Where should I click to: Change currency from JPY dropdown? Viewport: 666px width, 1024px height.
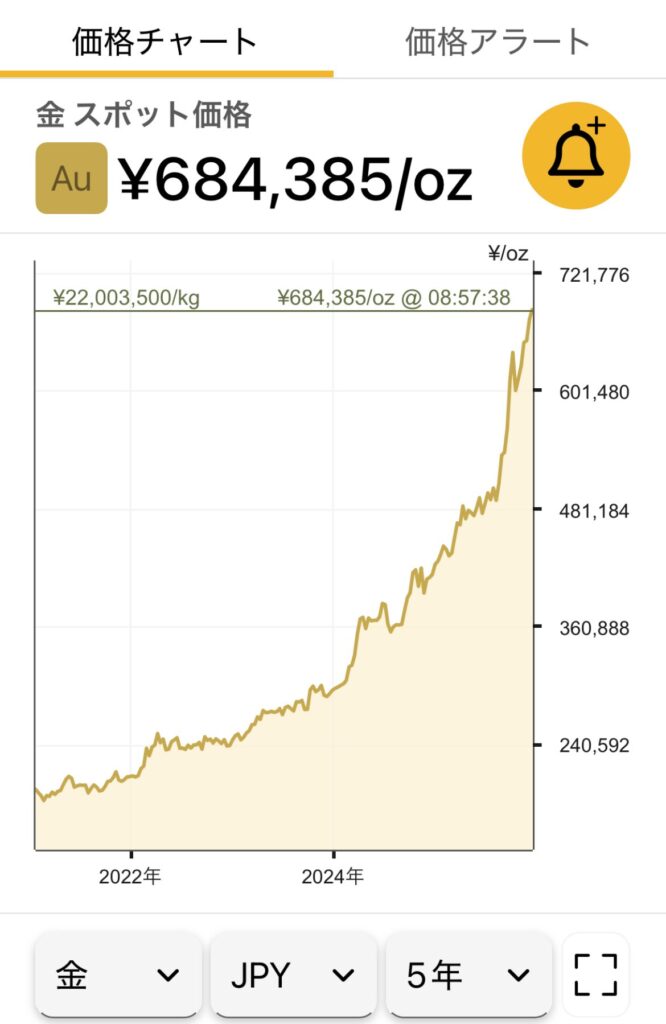[x=293, y=975]
